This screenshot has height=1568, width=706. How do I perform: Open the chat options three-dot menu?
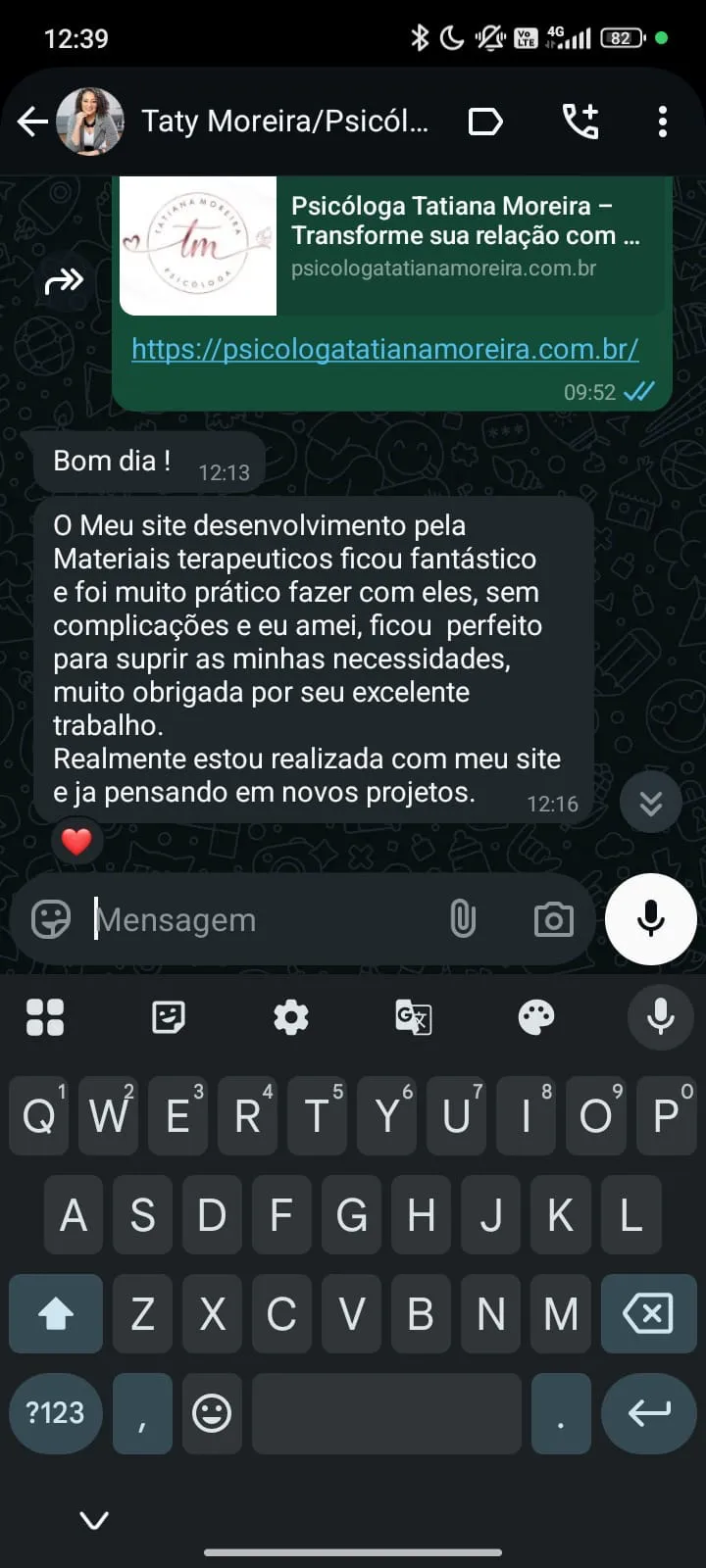coord(663,121)
